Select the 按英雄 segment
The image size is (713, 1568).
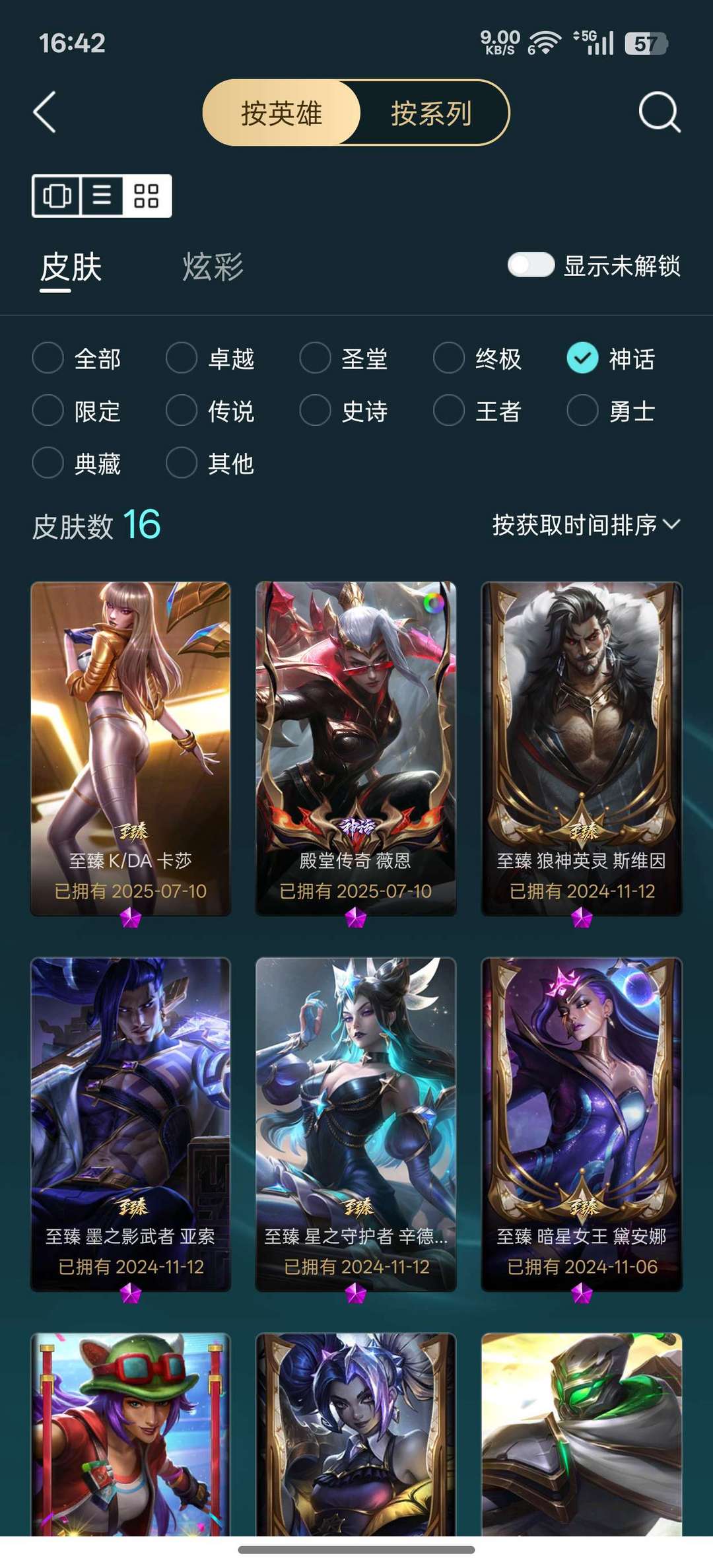point(282,113)
